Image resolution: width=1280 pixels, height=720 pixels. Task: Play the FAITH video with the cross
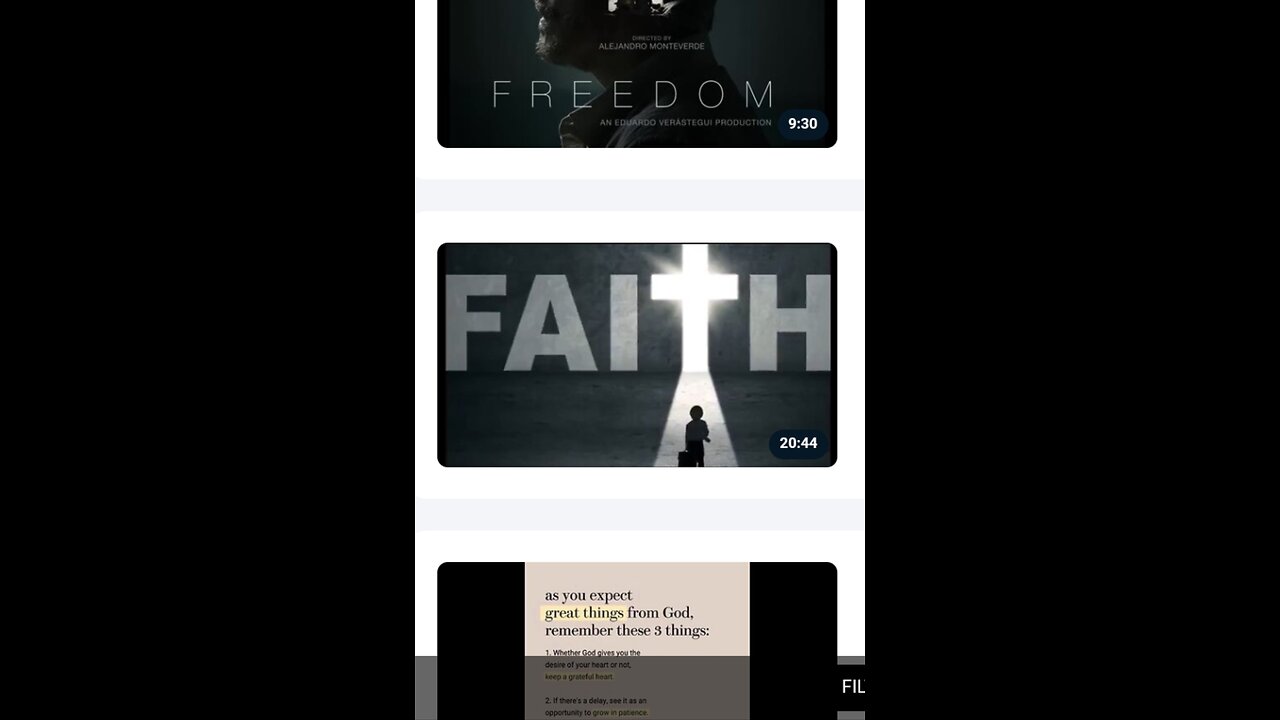click(x=636, y=354)
